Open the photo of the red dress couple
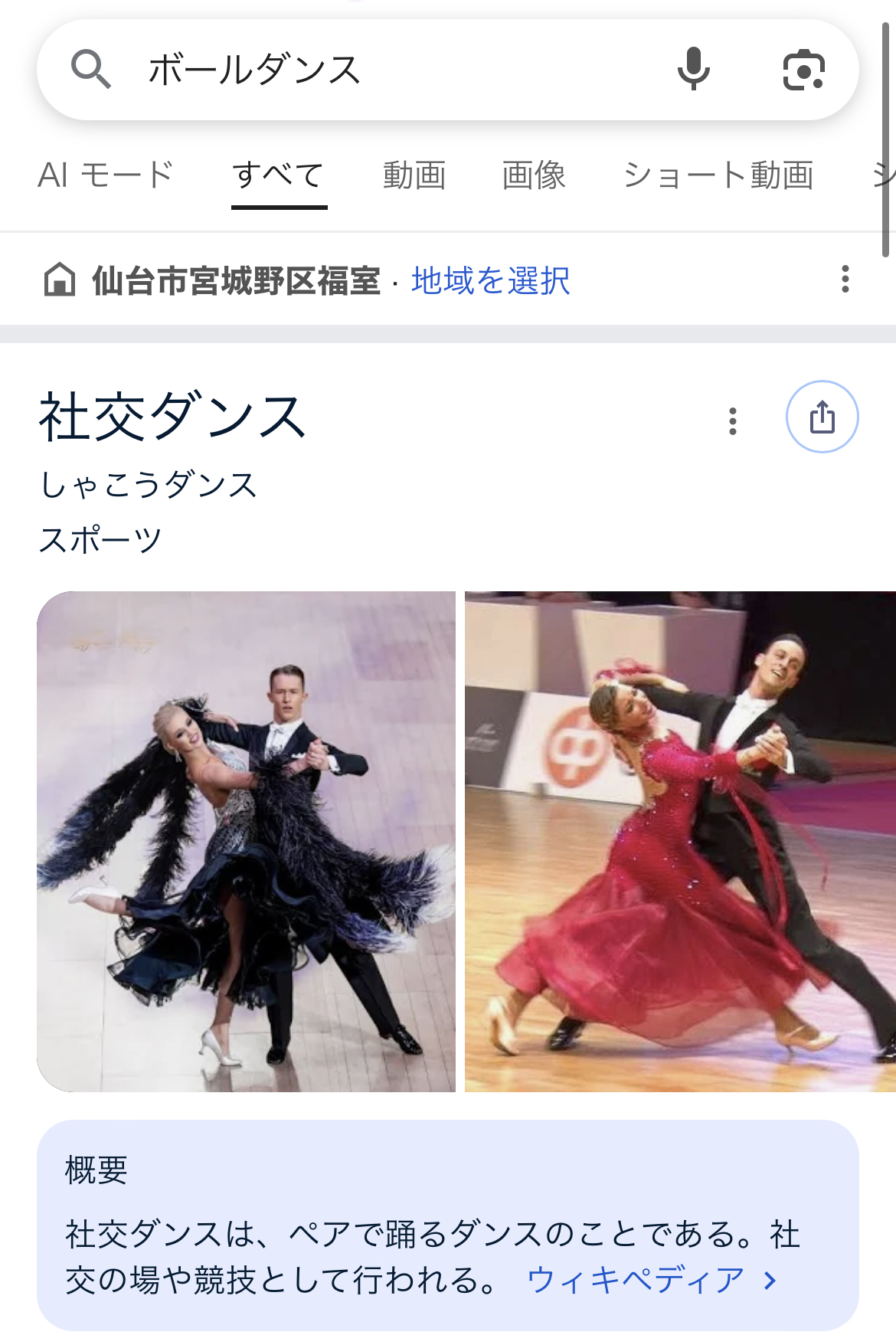896x1335 pixels. [680, 841]
